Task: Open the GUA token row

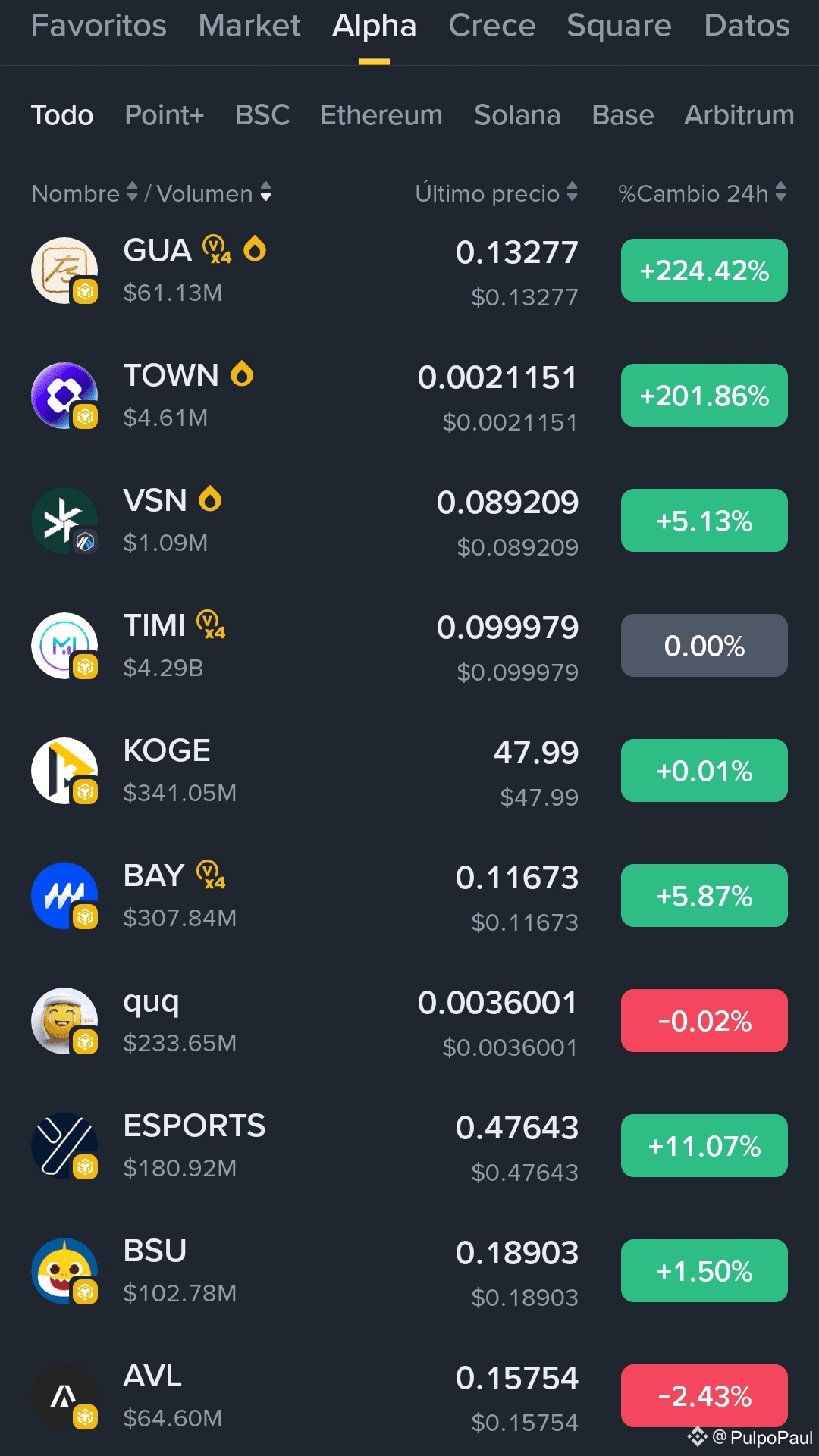Action: [x=303, y=271]
